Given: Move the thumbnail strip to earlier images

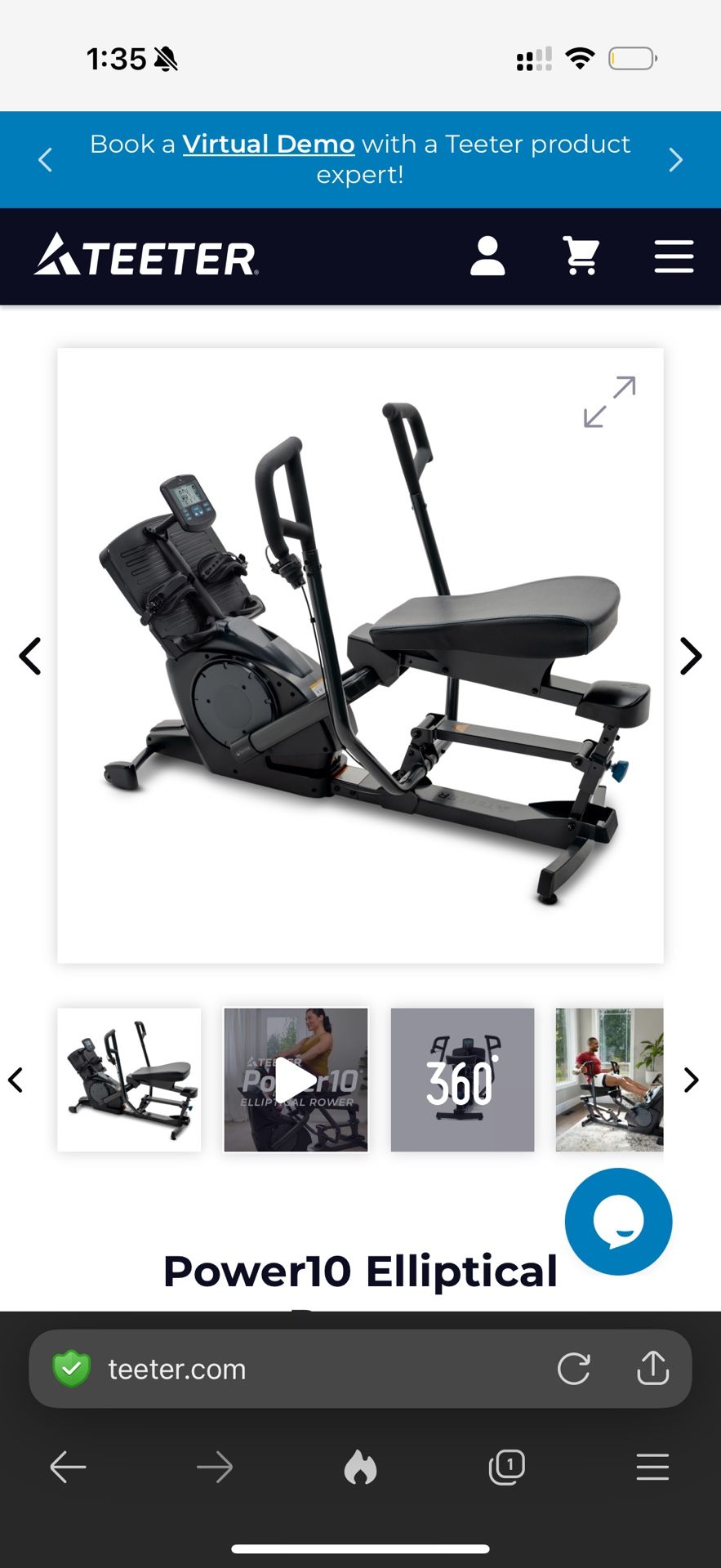Looking at the screenshot, I should click(16, 1080).
